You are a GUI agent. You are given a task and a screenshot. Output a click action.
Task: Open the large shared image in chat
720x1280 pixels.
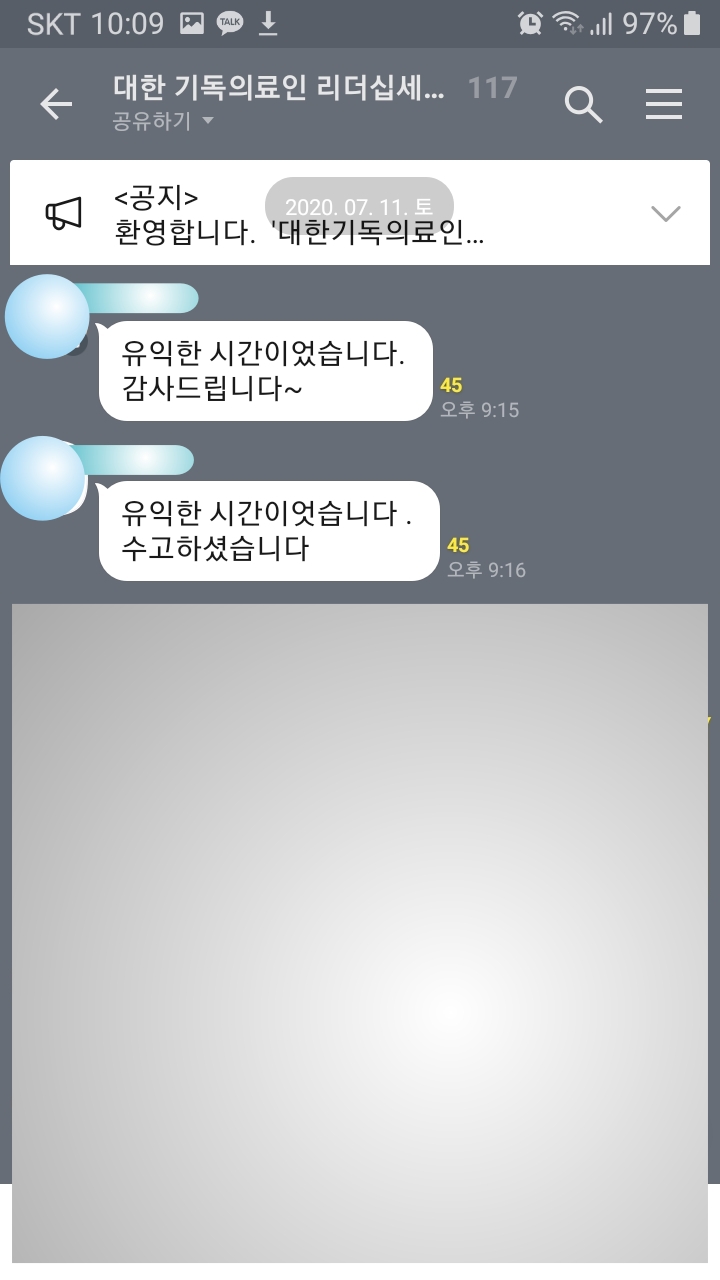click(360, 930)
